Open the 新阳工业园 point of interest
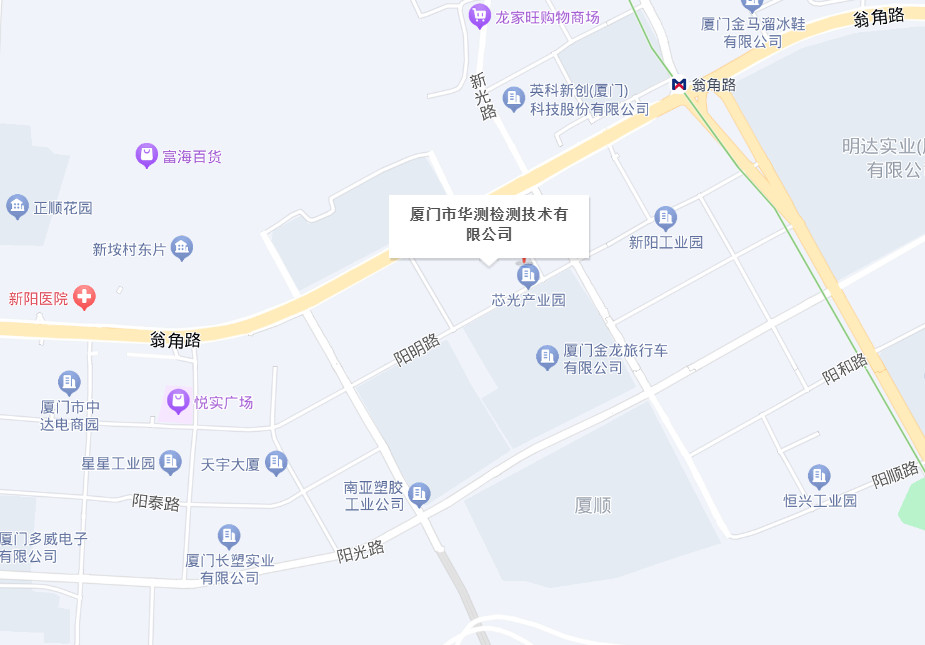925x645 pixels. [x=666, y=217]
